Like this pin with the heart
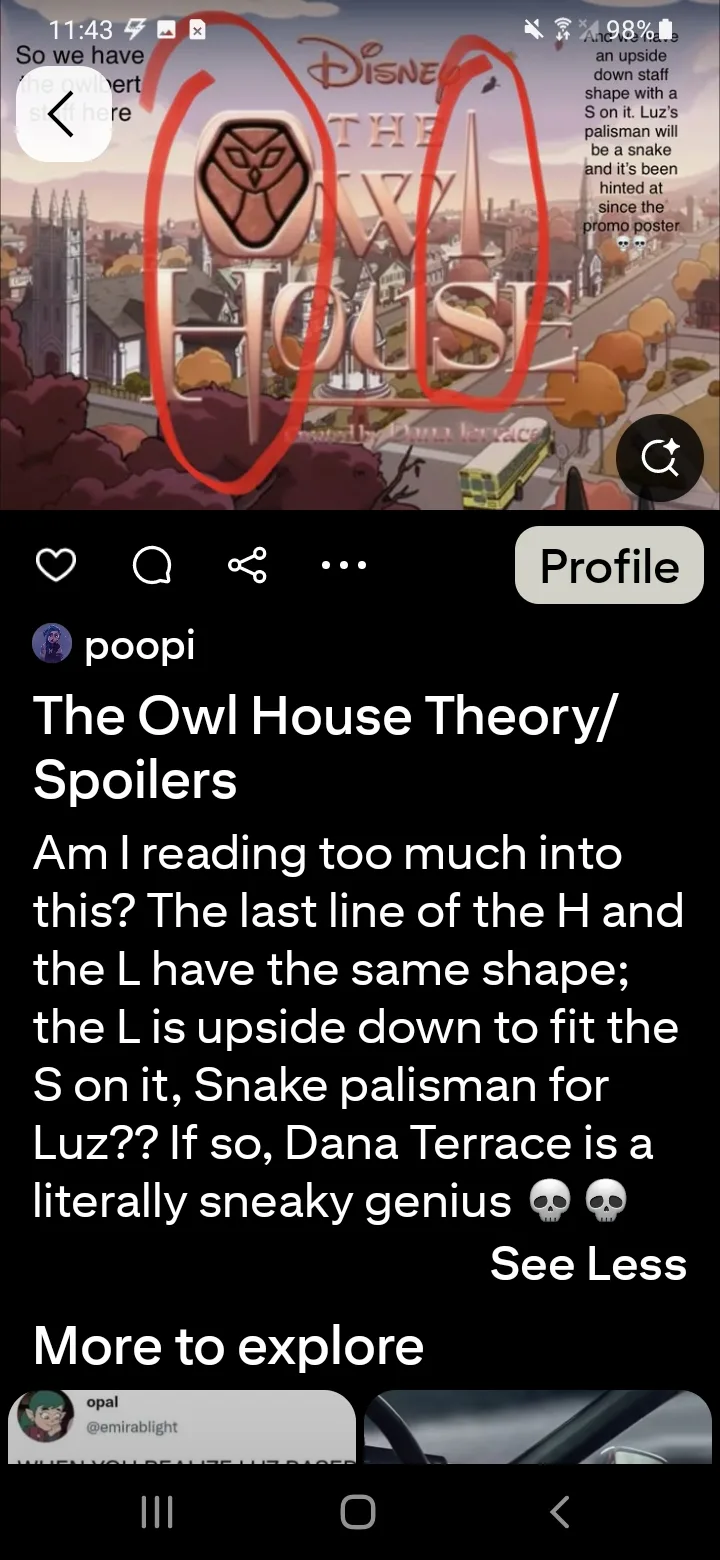The width and height of the screenshot is (720, 1560). [56, 567]
